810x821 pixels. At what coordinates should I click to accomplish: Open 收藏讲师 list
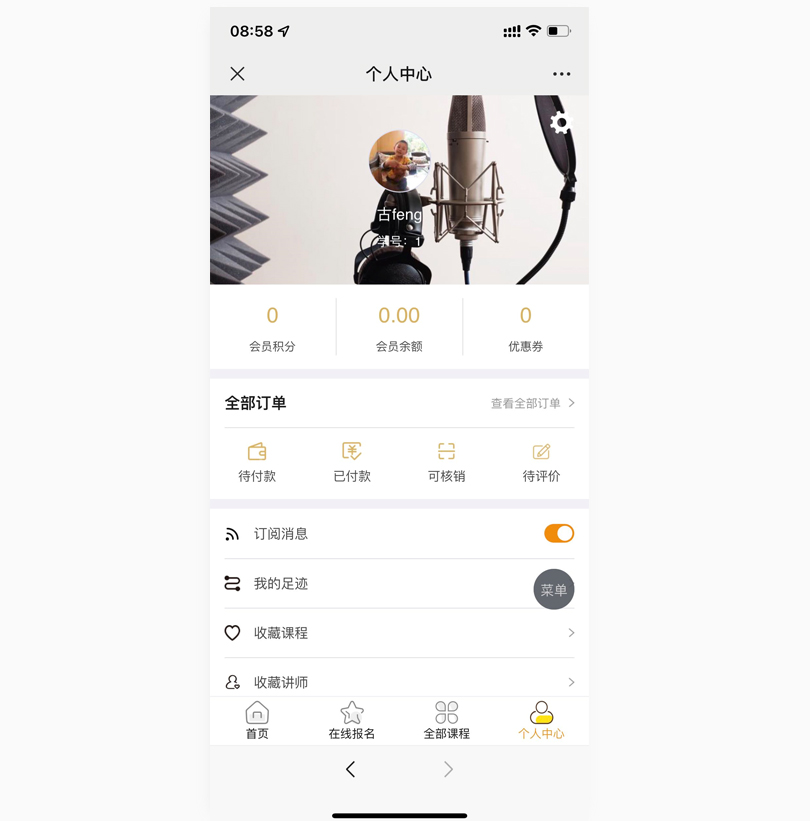399,681
